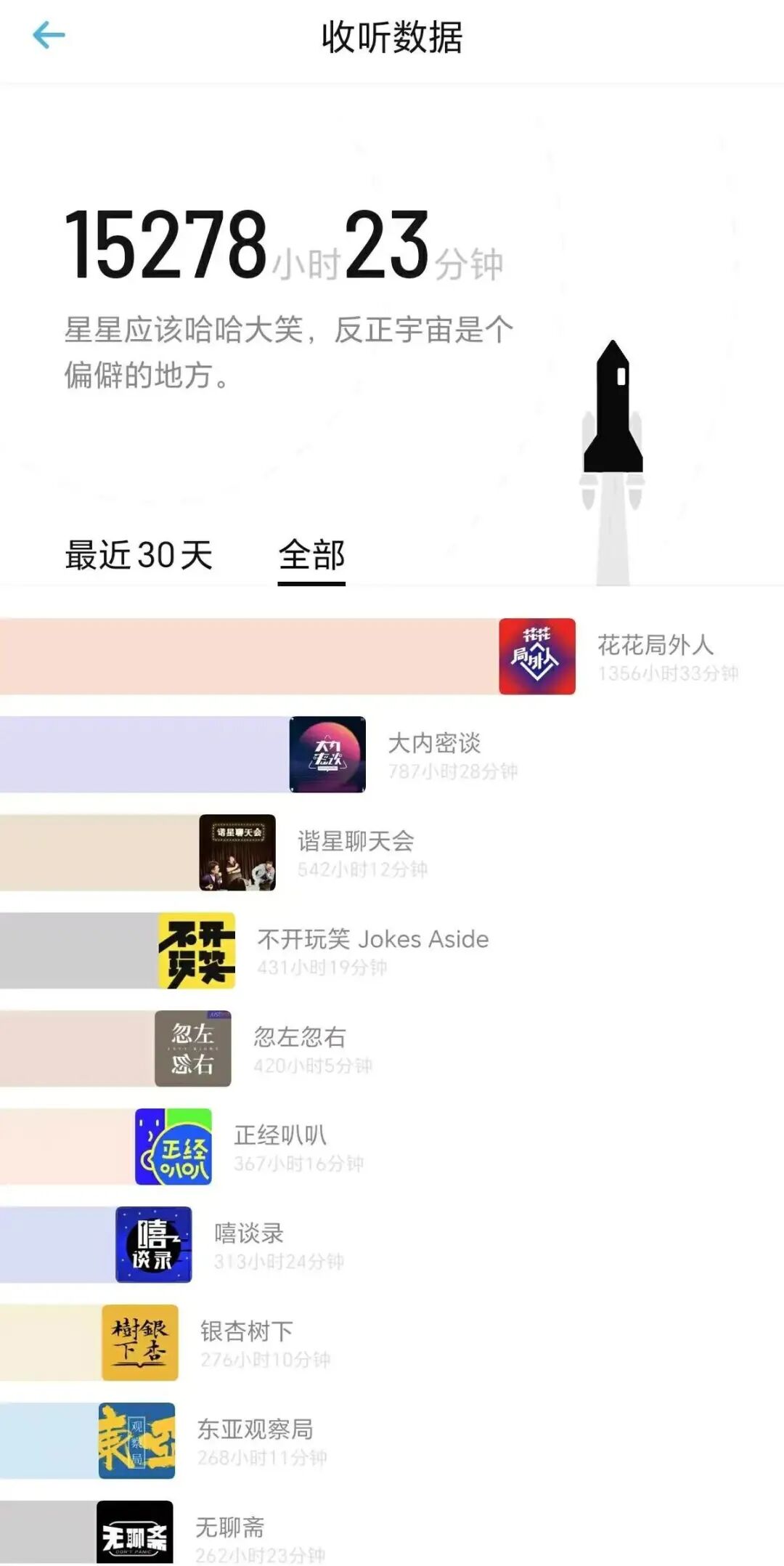Open the 花花局外人 podcast
Viewport: 784px width, 1566px height.
click(537, 657)
